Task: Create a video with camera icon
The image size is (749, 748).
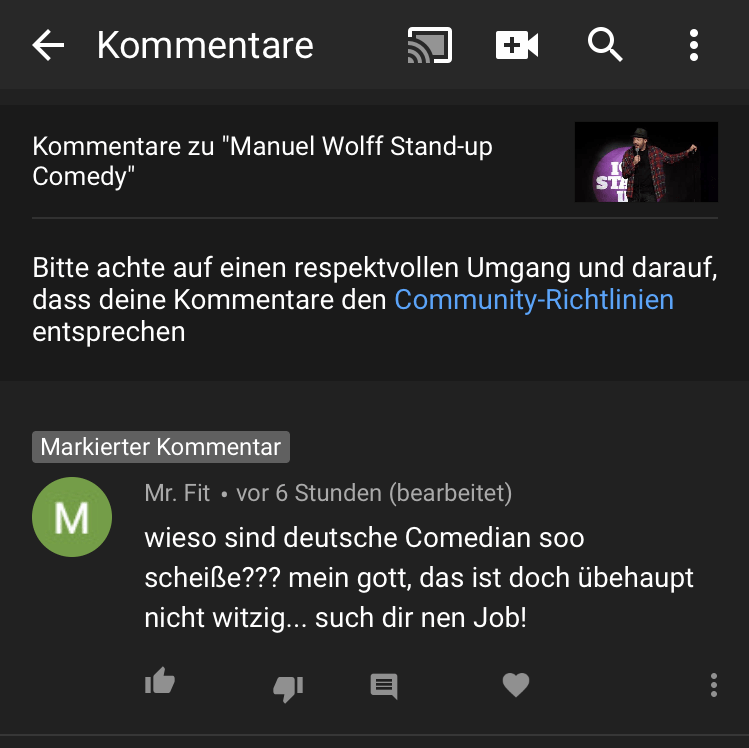Action: tap(517, 45)
